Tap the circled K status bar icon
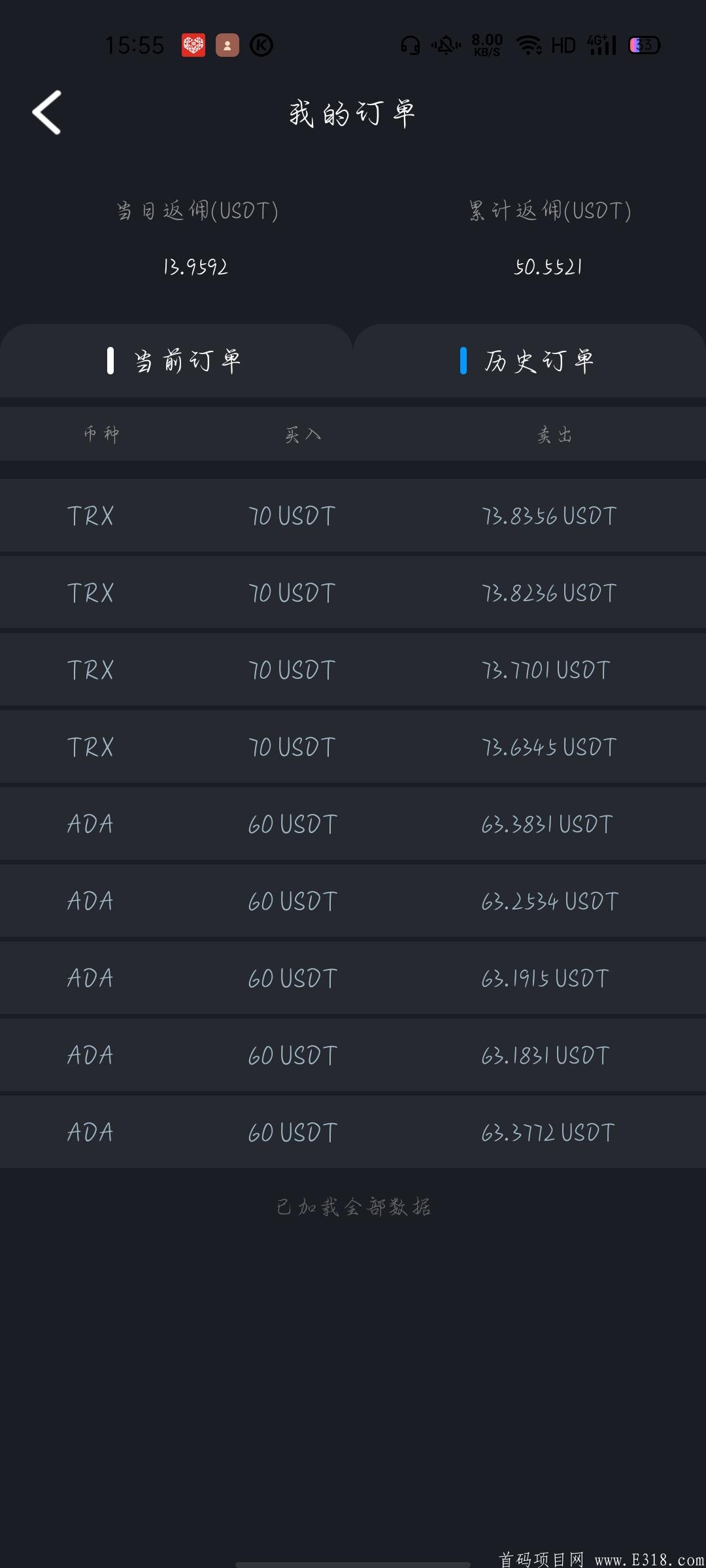Image resolution: width=706 pixels, height=1568 pixels. pyautogui.click(x=261, y=46)
